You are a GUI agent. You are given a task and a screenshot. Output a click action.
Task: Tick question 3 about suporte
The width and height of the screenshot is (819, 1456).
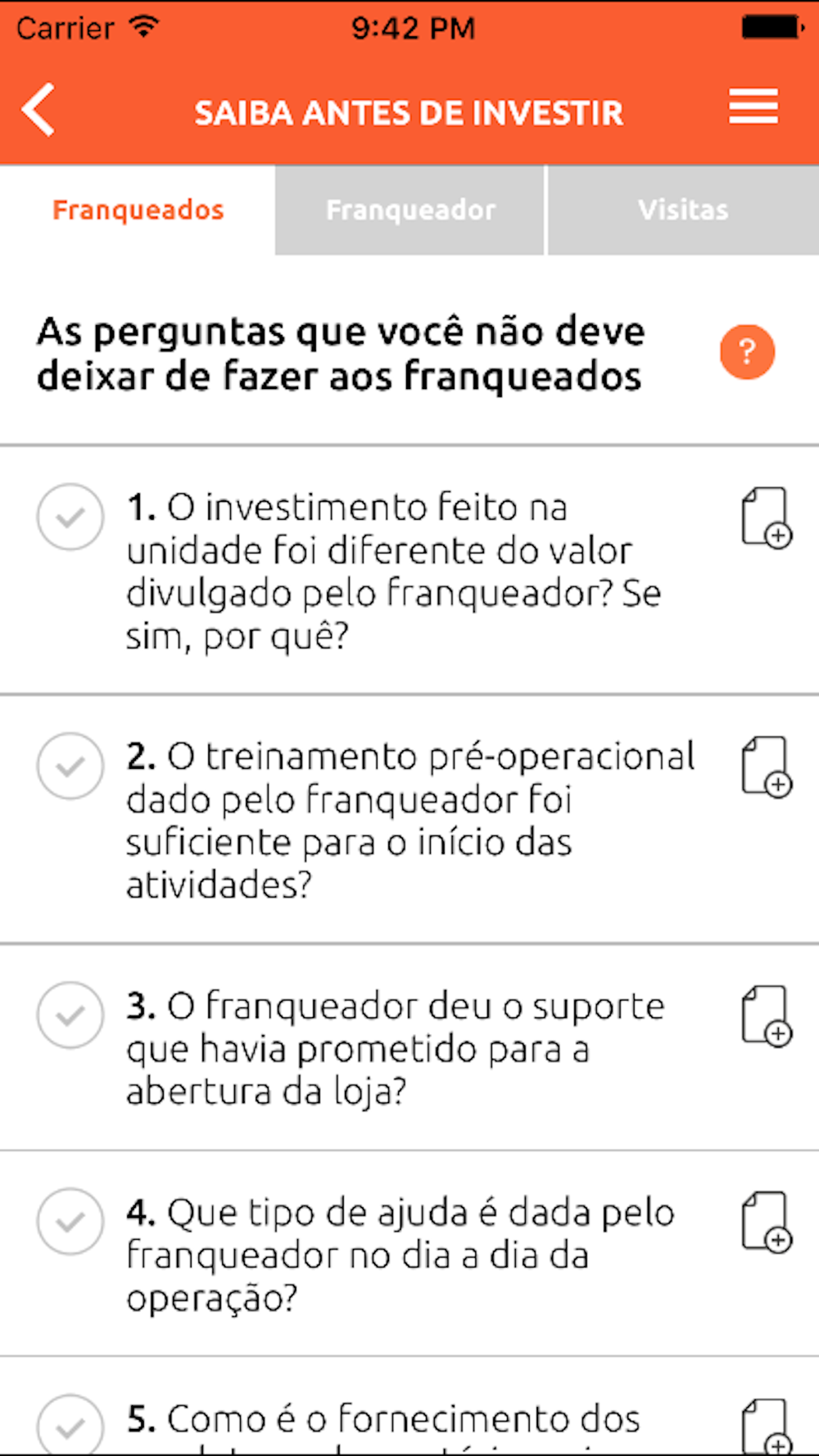click(x=70, y=1015)
